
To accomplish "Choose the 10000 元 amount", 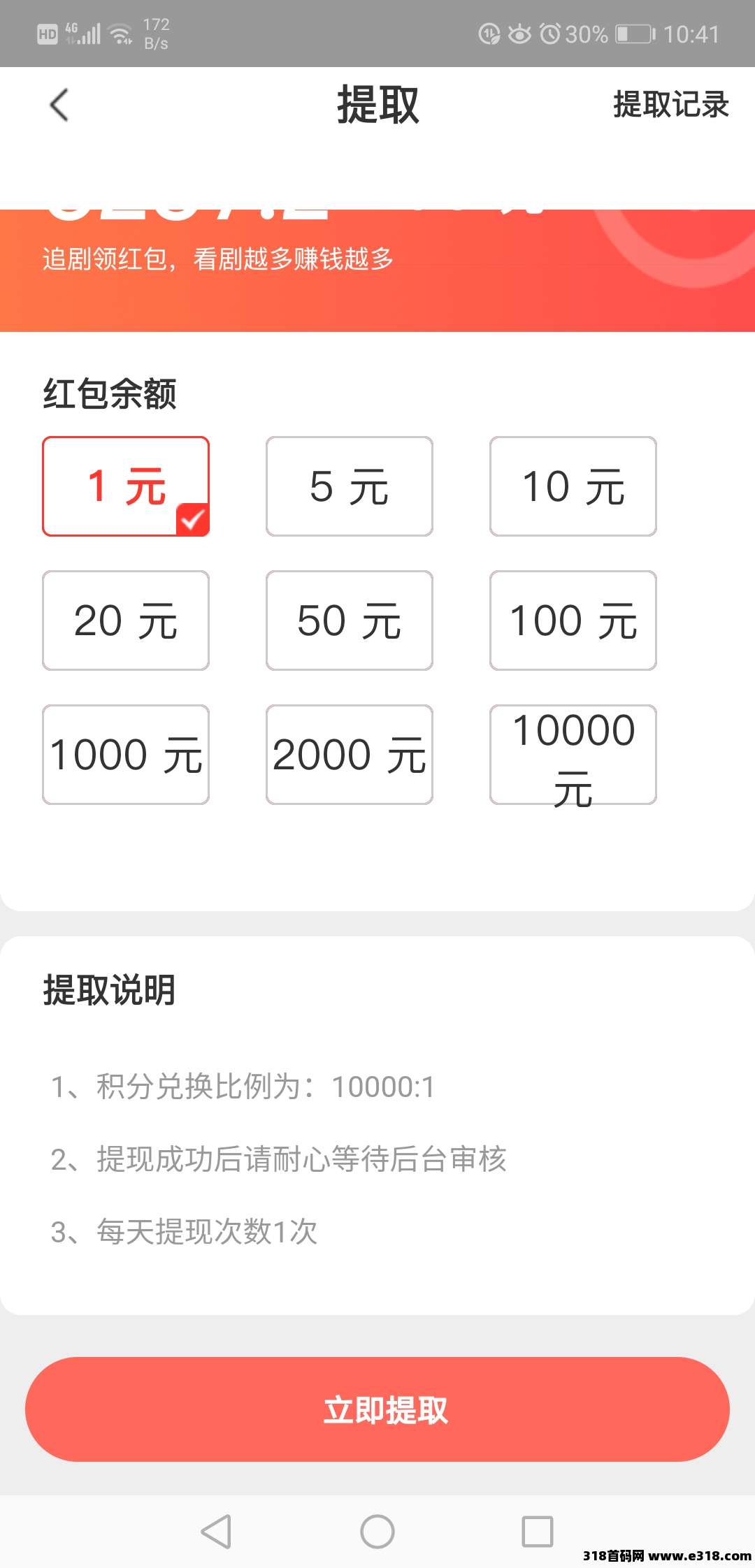I will (573, 755).
